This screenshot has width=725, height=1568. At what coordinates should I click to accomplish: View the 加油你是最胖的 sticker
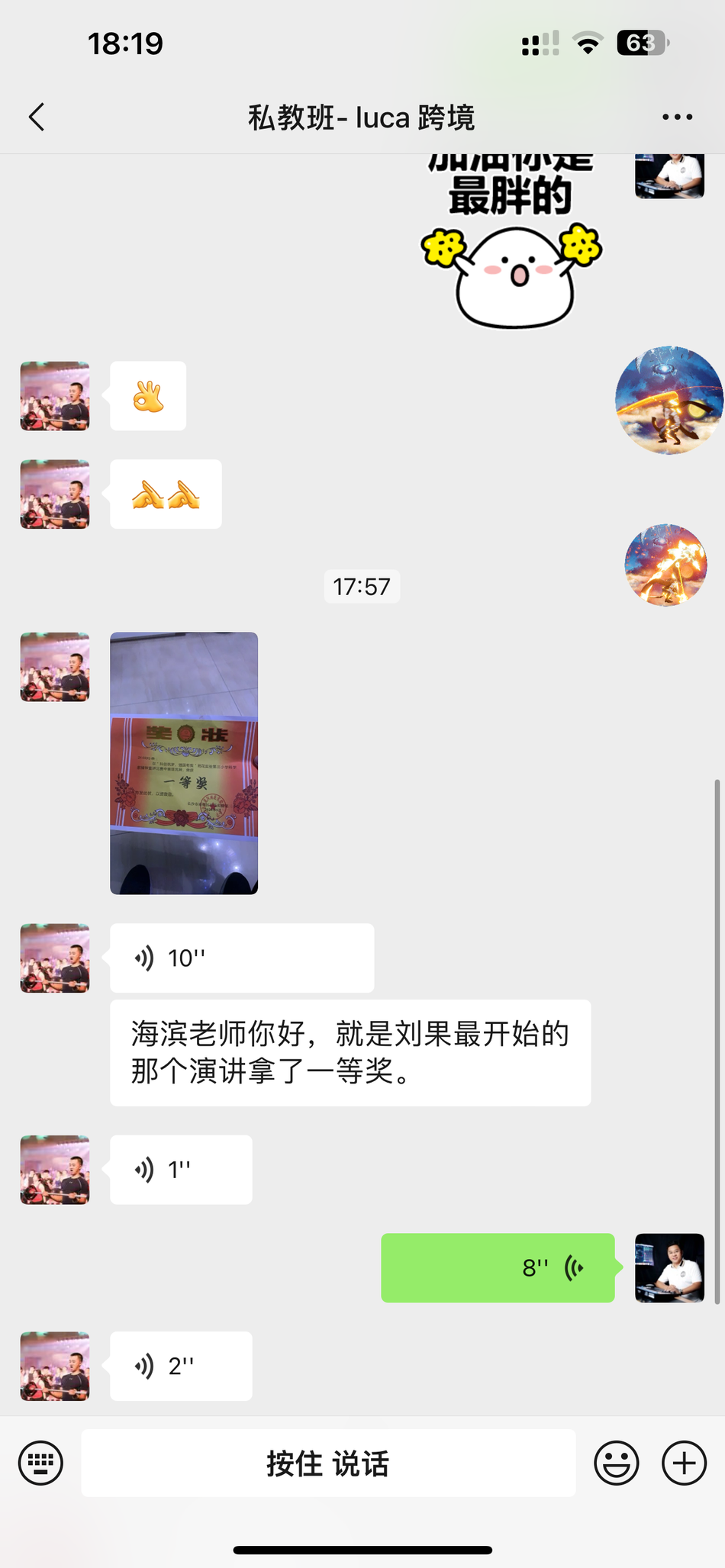[511, 244]
